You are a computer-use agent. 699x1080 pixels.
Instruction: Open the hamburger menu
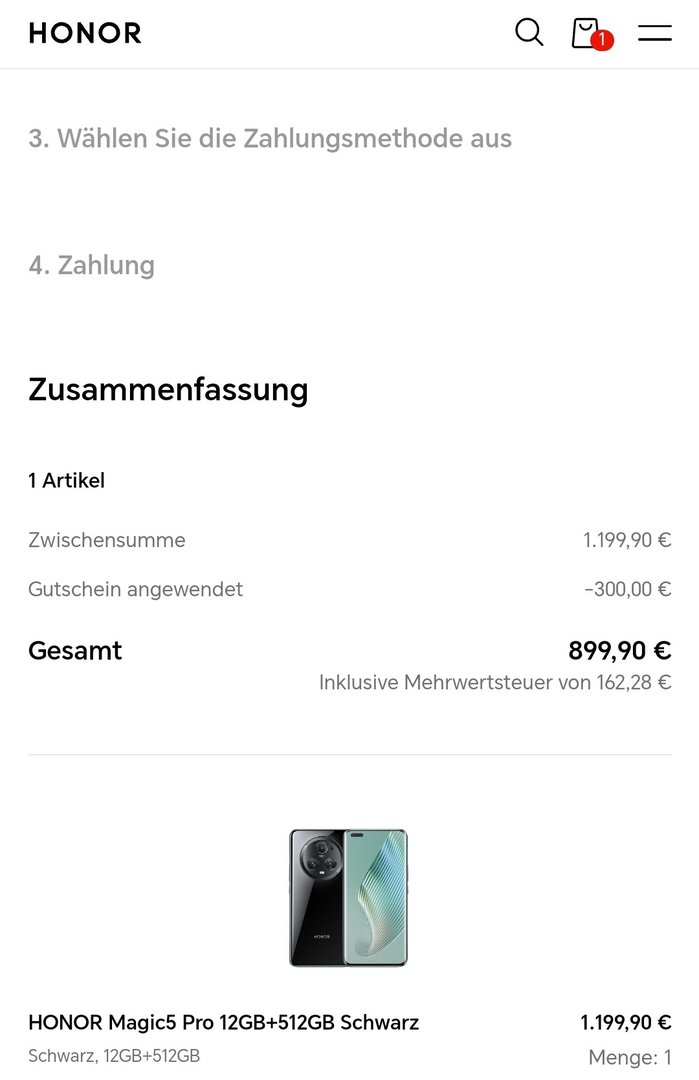[655, 33]
